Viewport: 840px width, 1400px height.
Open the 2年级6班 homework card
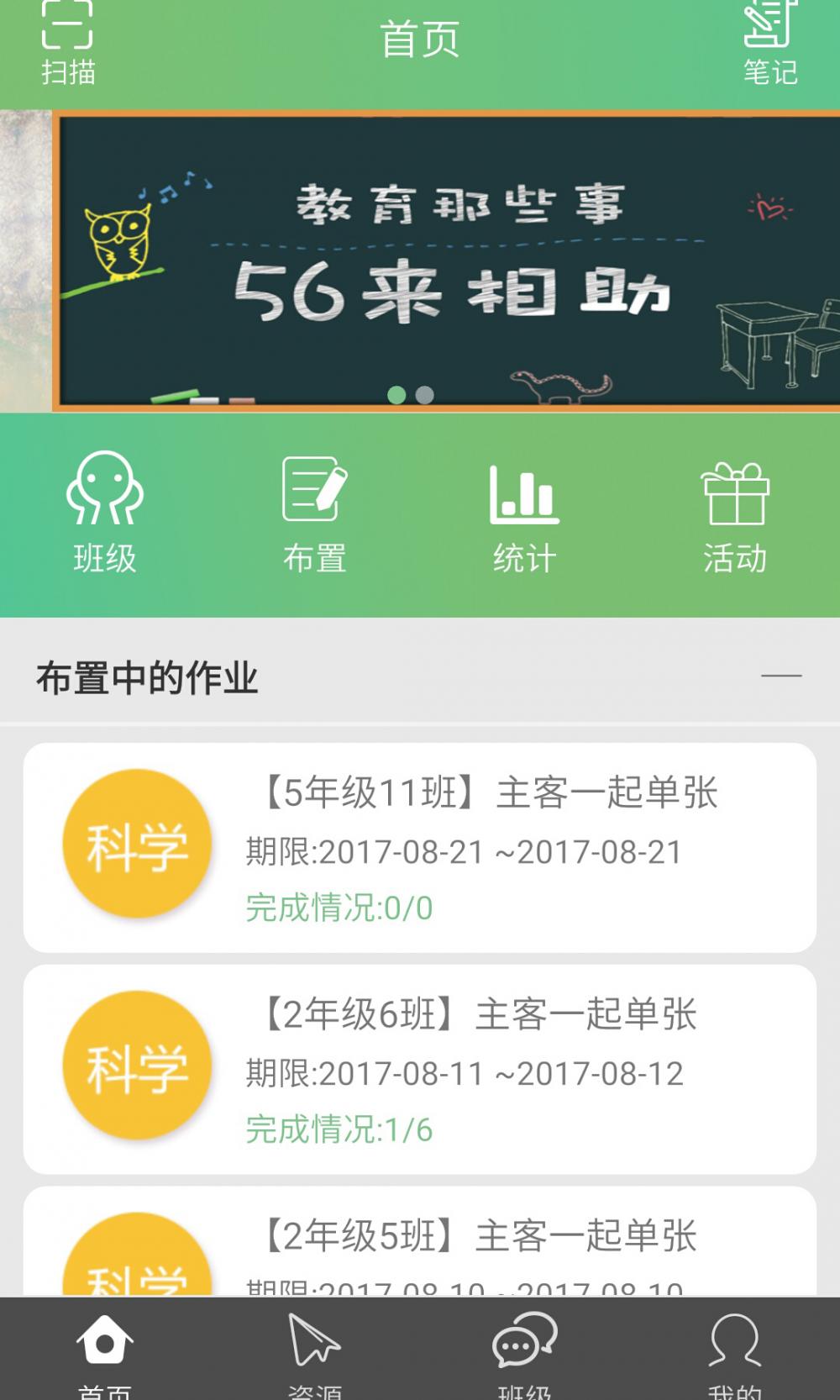(420, 1069)
